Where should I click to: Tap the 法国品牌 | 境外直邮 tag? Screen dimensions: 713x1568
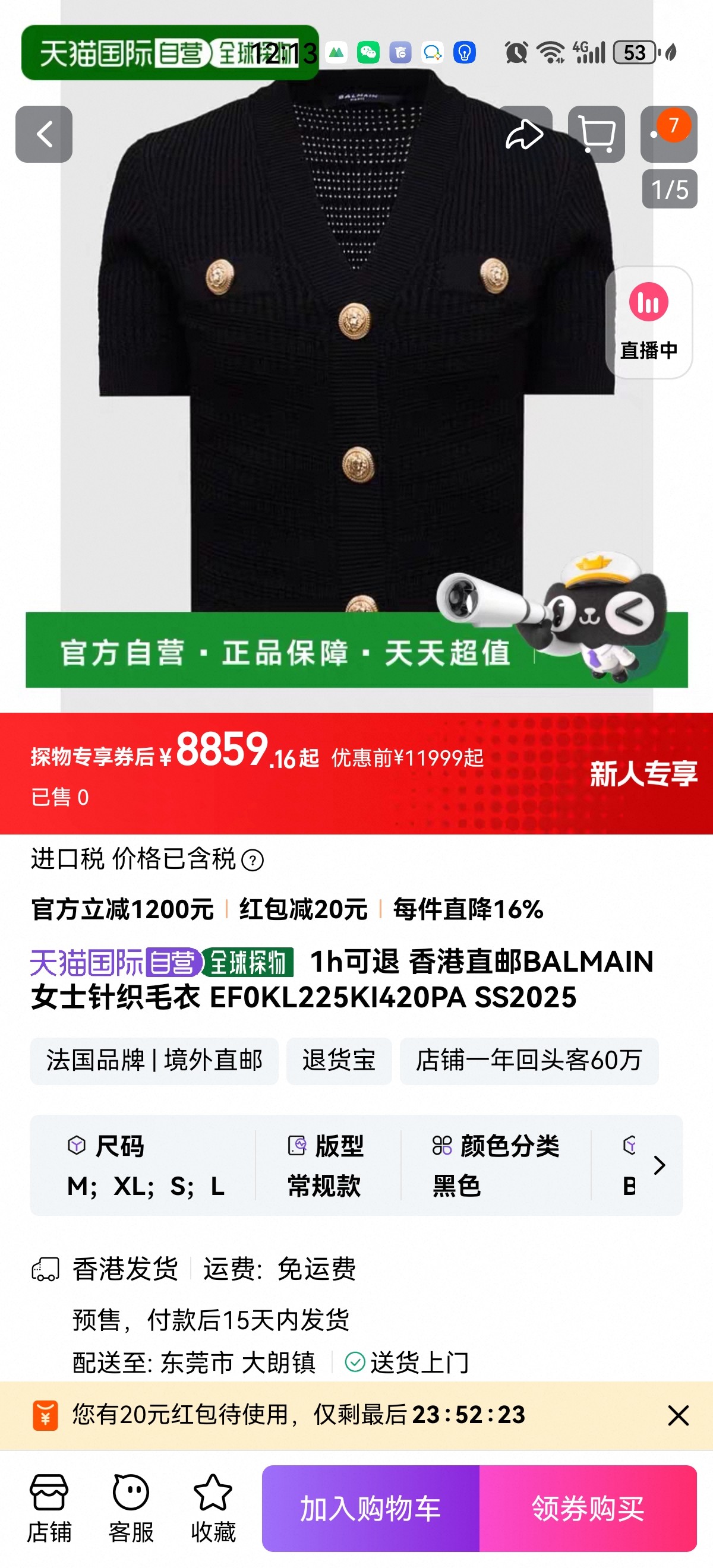point(154,1060)
